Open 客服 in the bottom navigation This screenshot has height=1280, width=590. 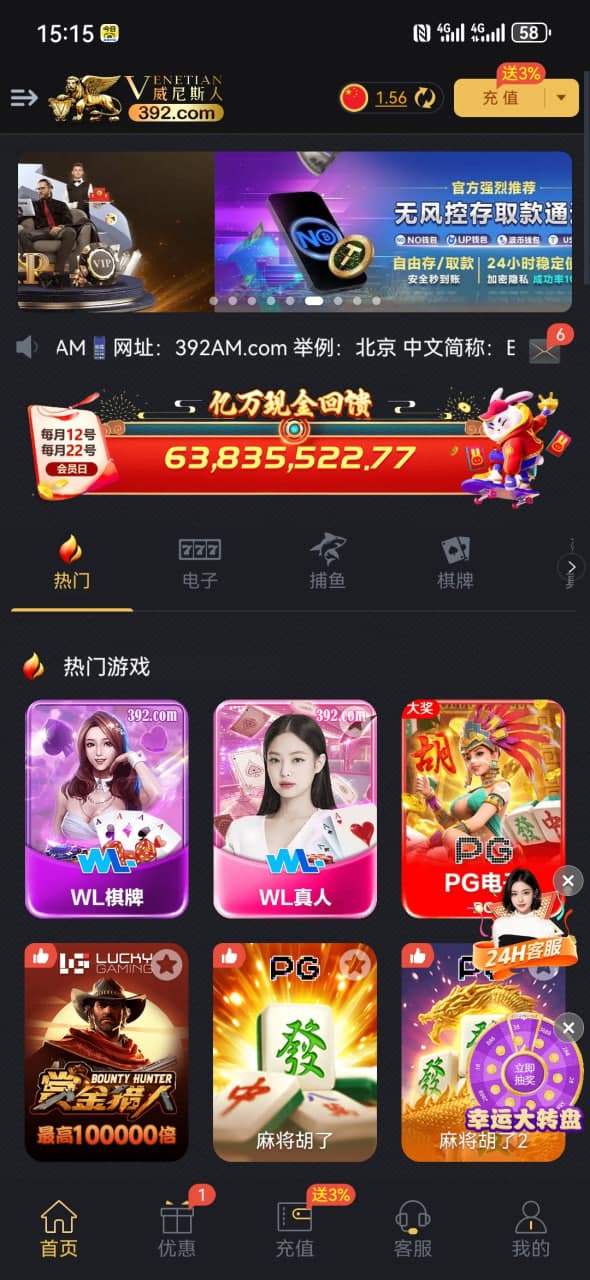click(413, 1228)
